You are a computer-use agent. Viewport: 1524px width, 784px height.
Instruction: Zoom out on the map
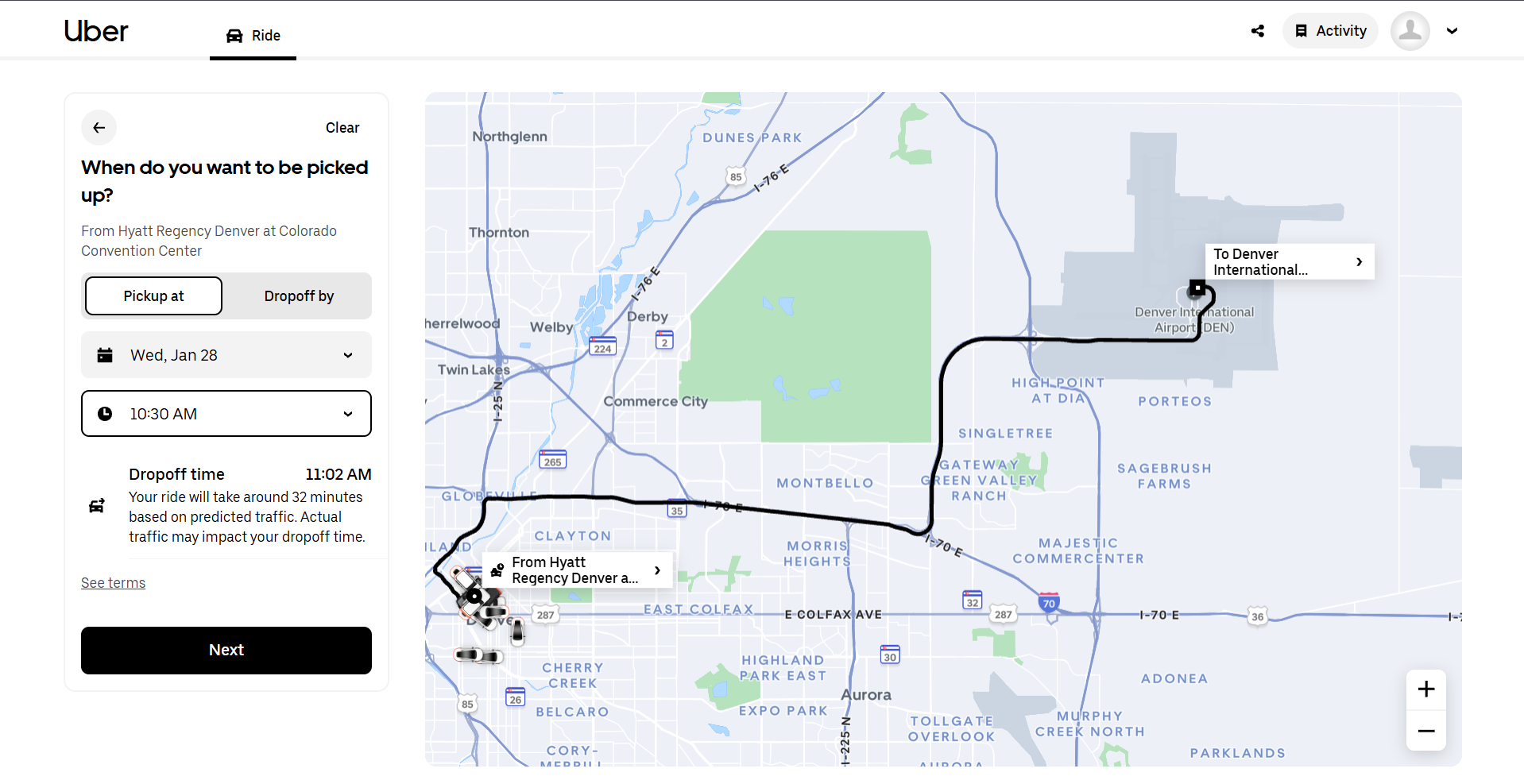pos(1425,731)
